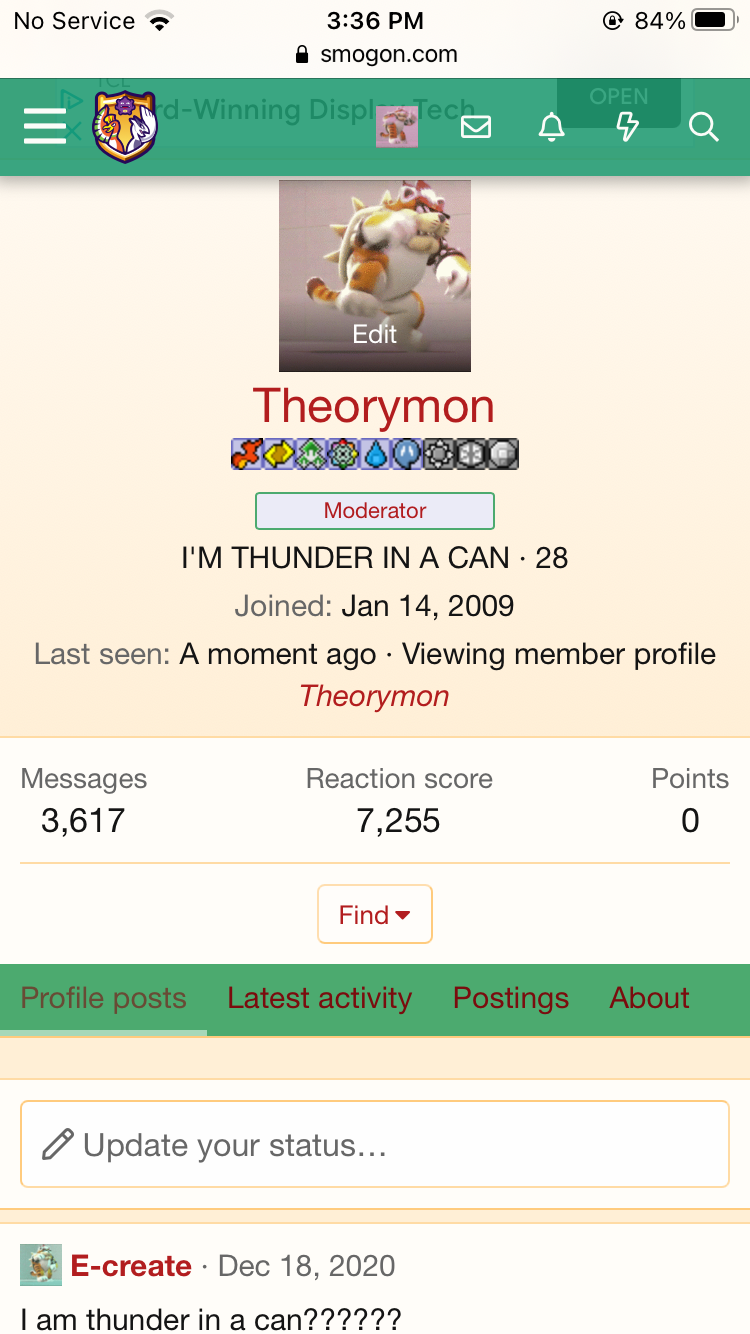Follow the Theorymon link under Last seen

pos(375,696)
